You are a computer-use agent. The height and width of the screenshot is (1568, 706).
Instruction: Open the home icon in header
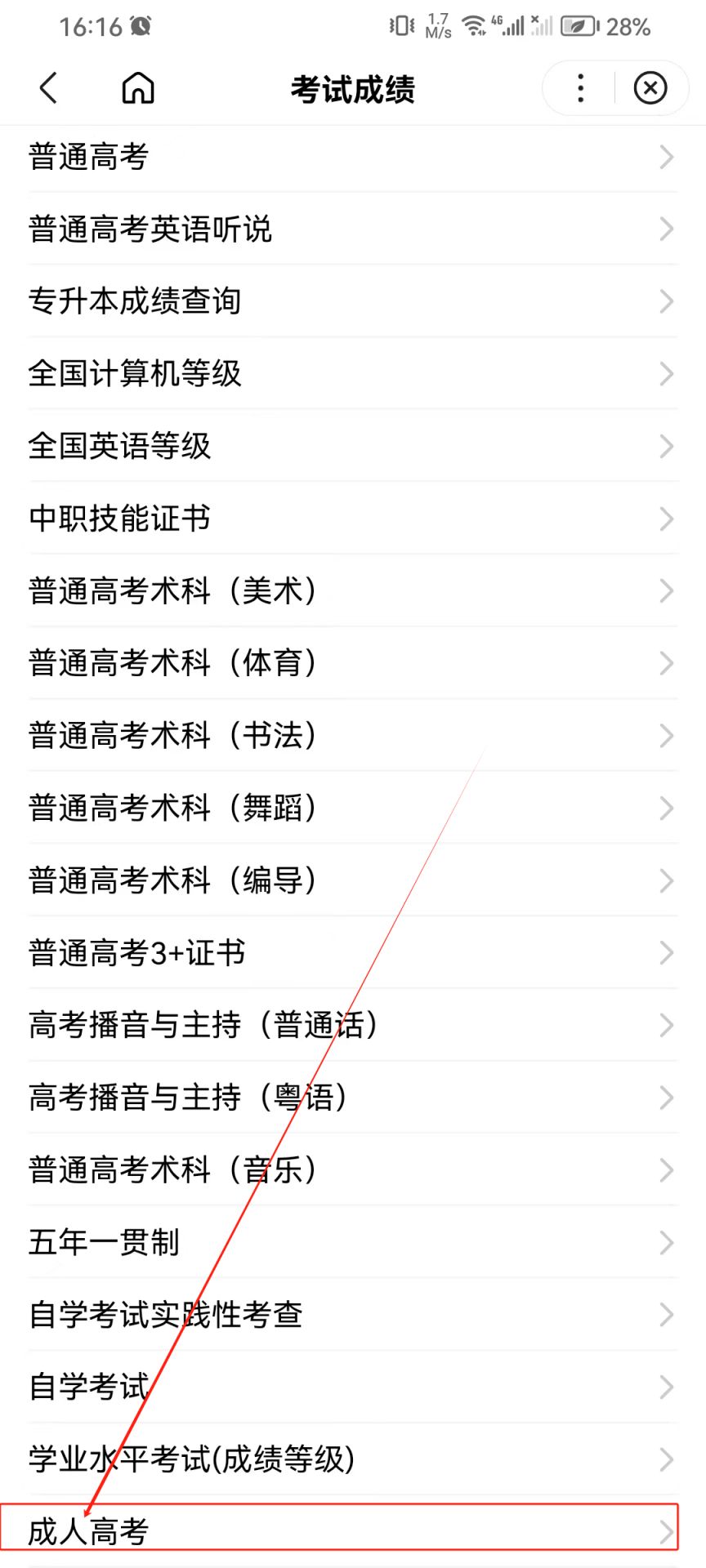pyautogui.click(x=138, y=88)
